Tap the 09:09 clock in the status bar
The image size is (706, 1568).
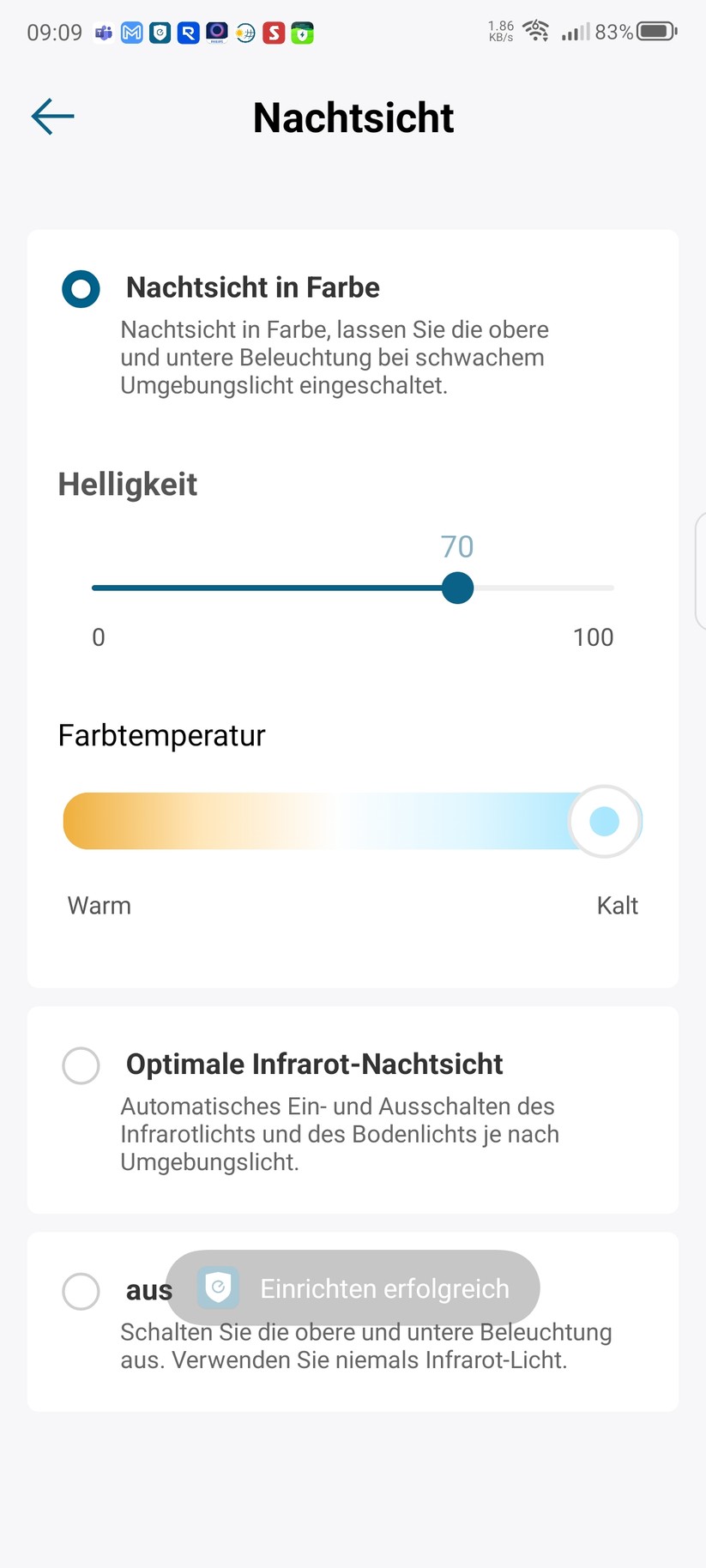(54, 33)
